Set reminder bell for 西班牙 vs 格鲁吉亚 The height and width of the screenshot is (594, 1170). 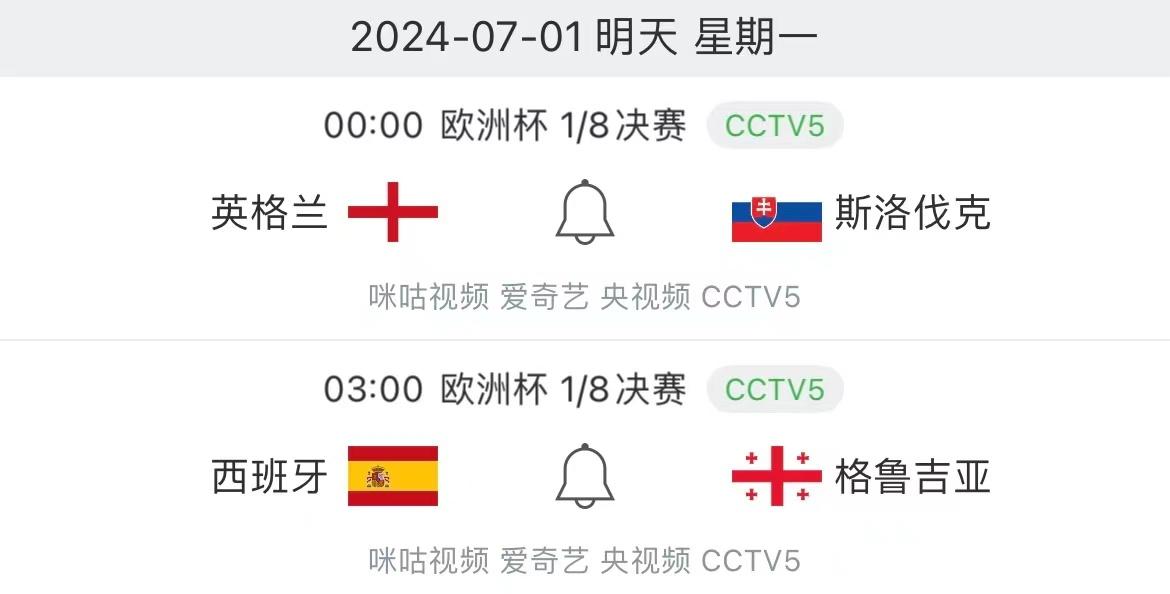584,475
